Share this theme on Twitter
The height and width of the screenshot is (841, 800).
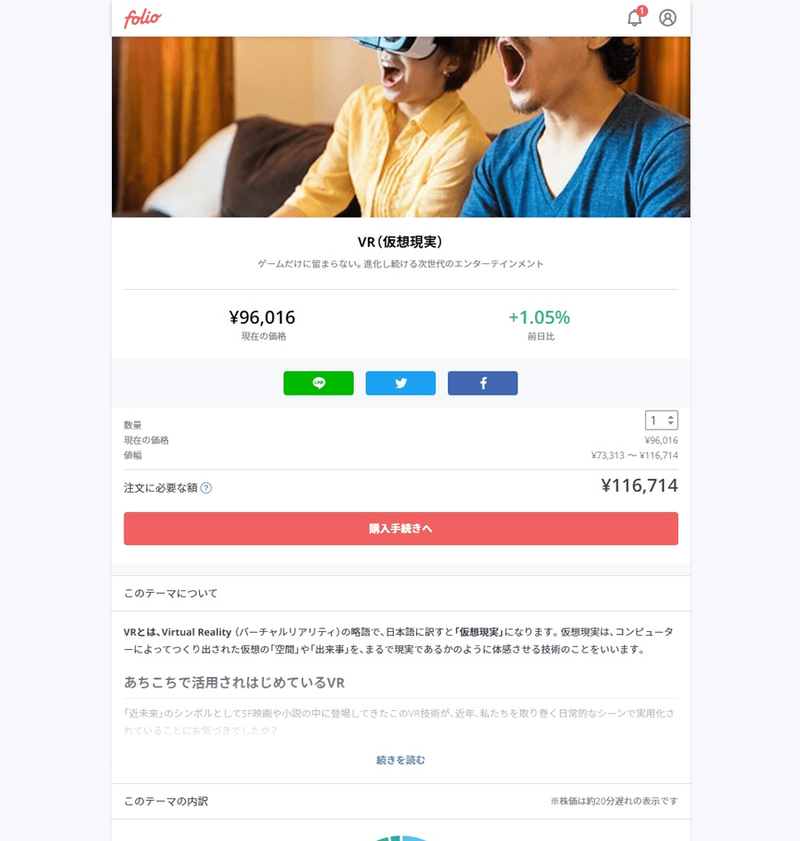click(400, 383)
